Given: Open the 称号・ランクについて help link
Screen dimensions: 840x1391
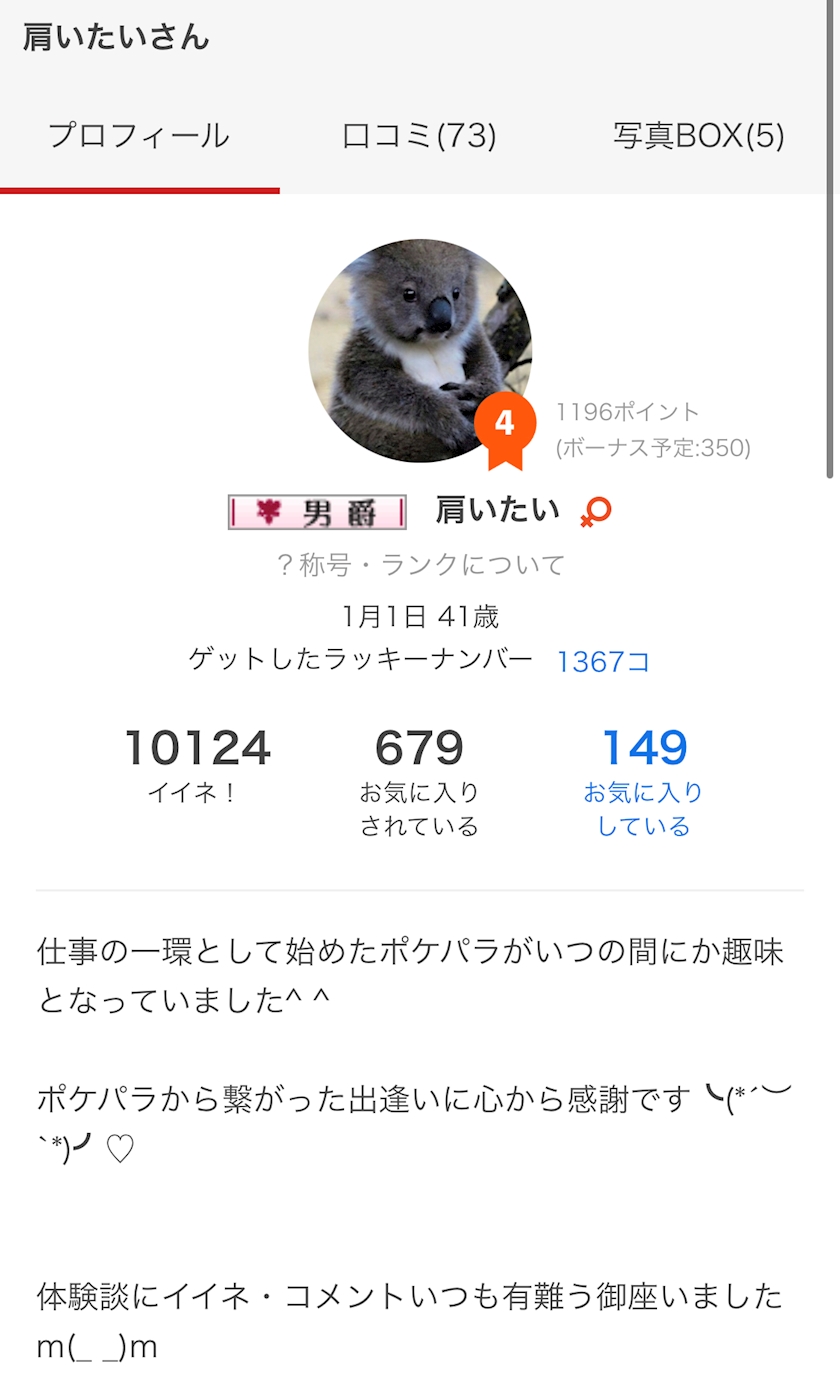Looking at the screenshot, I should (420, 565).
